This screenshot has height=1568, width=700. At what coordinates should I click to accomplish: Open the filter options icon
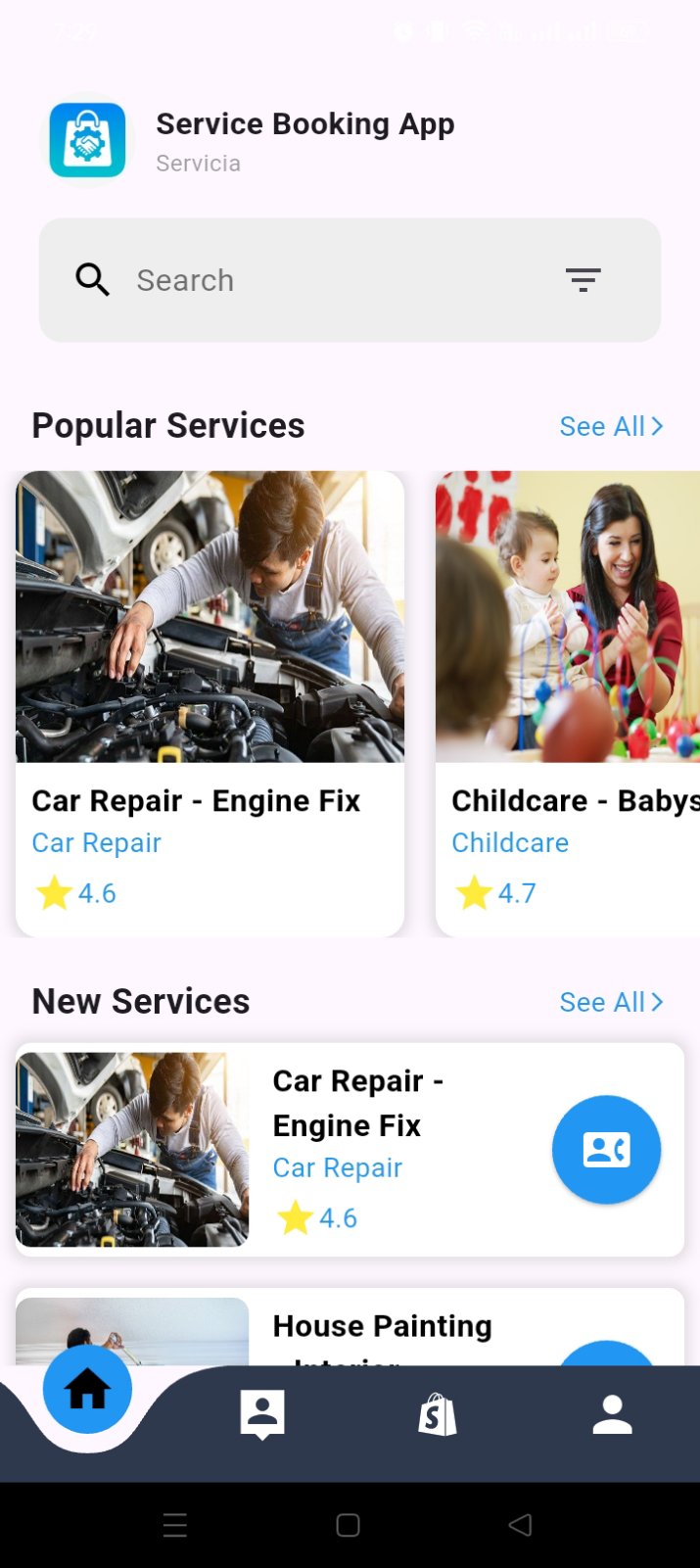tap(583, 280)
